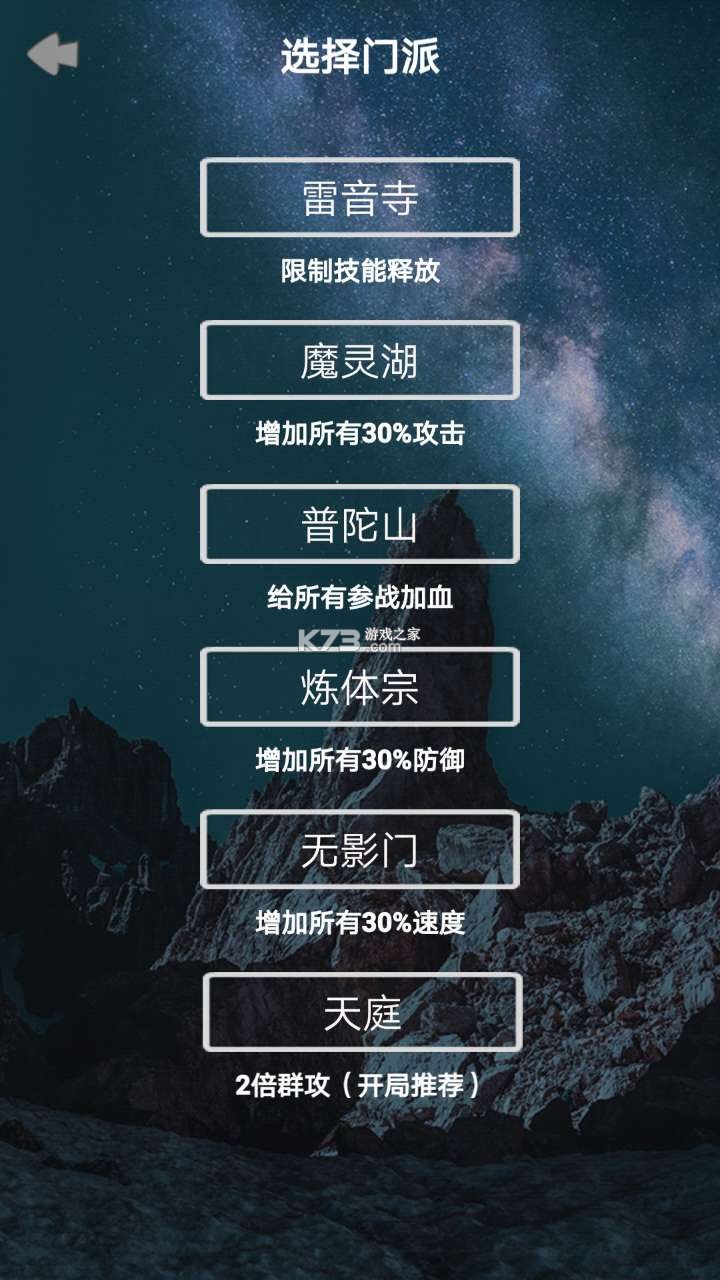
Task: Choose the 无影门 sect
Action: (x=360, y=850)
